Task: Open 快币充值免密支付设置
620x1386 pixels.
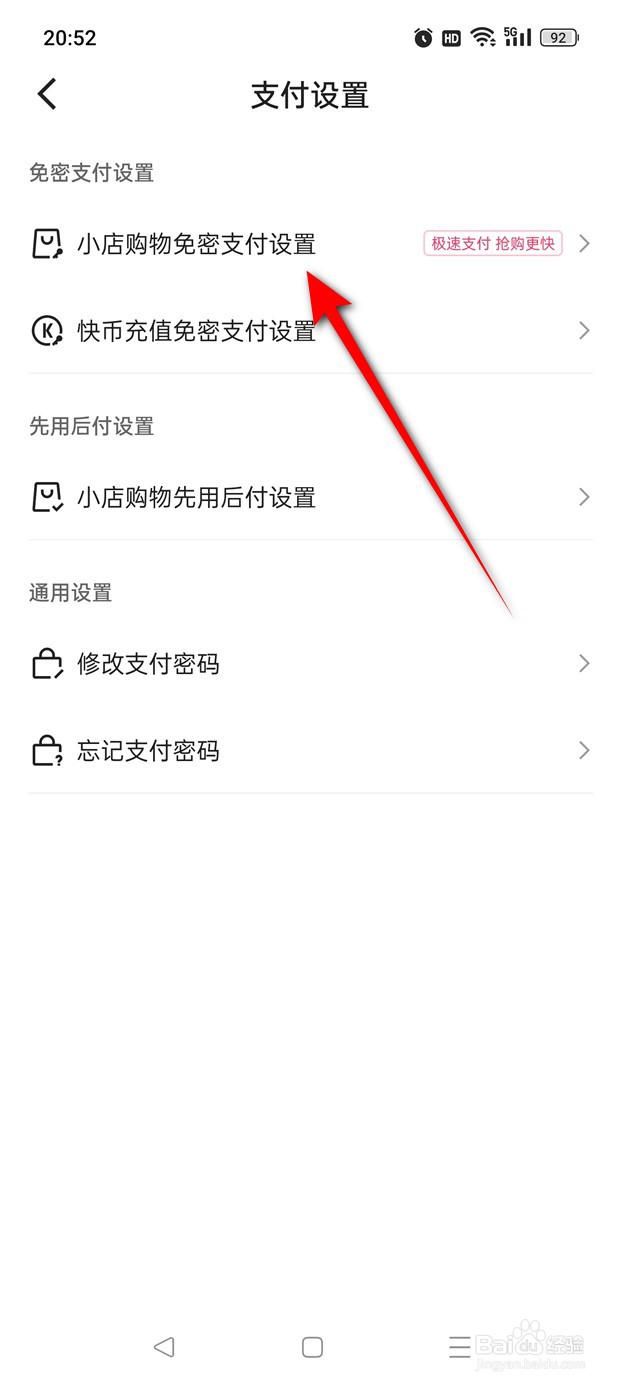Action: 196,331
